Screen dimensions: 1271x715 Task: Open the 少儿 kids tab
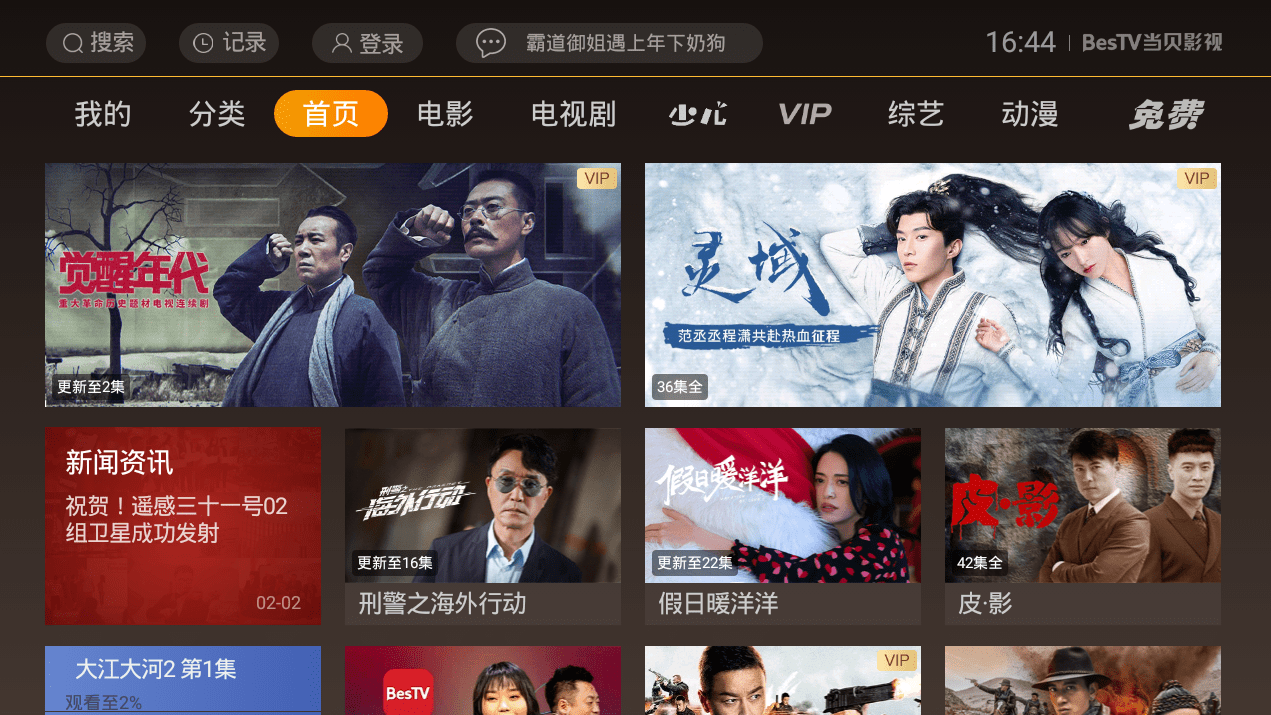pos(697,114)
